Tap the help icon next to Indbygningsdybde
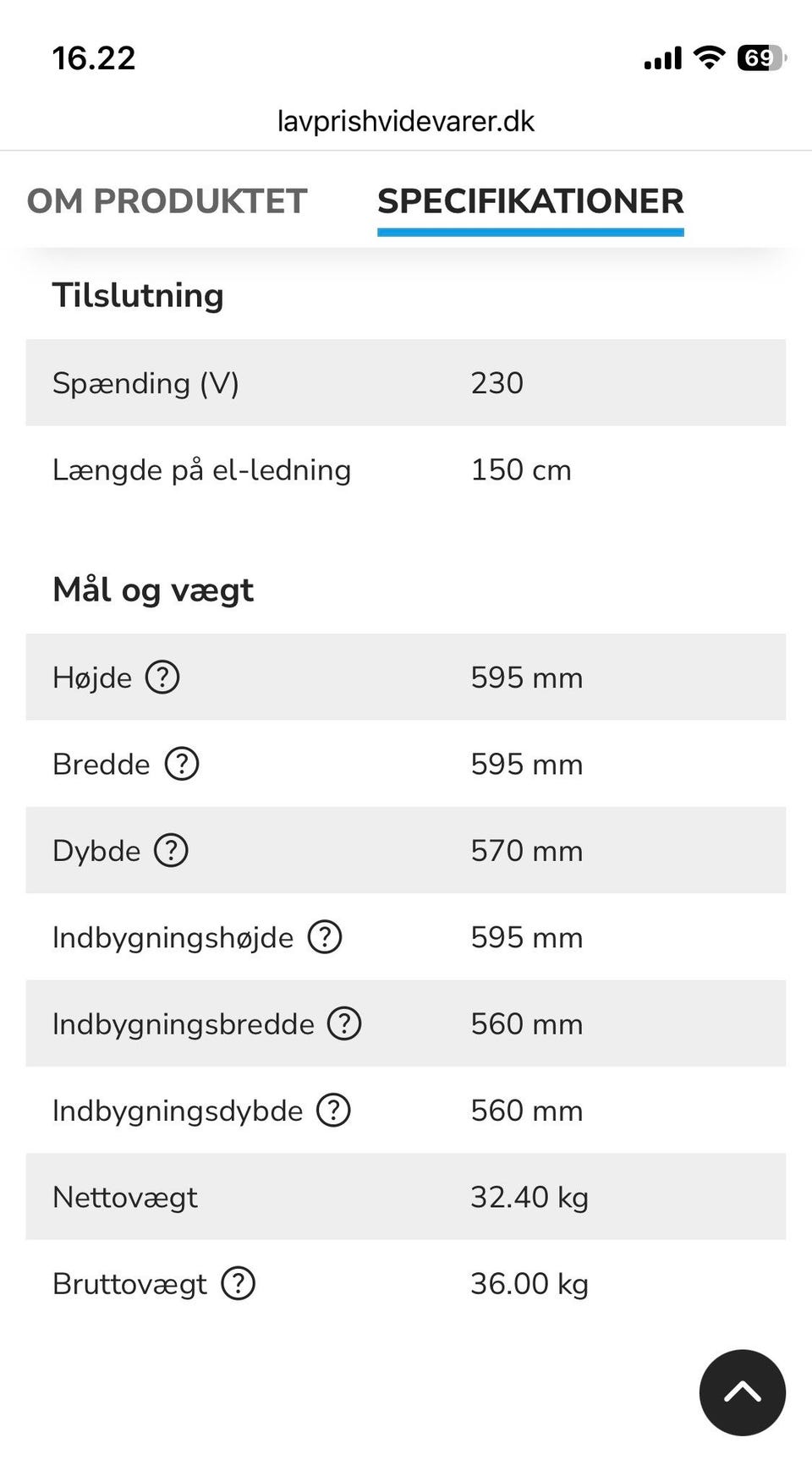The width and height of the screenshot is (812, 1465). point(333,1110)
